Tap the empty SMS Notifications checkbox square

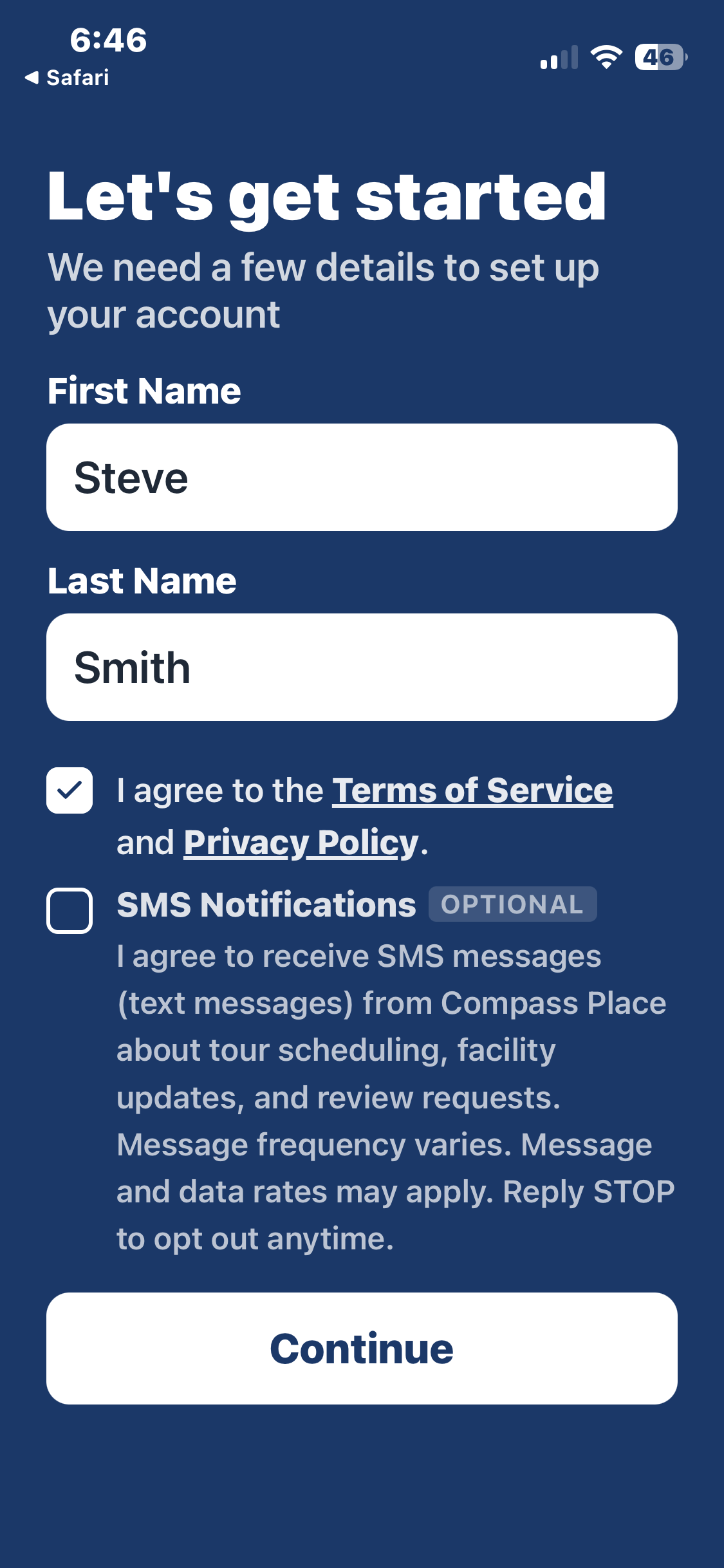[70, 909]
